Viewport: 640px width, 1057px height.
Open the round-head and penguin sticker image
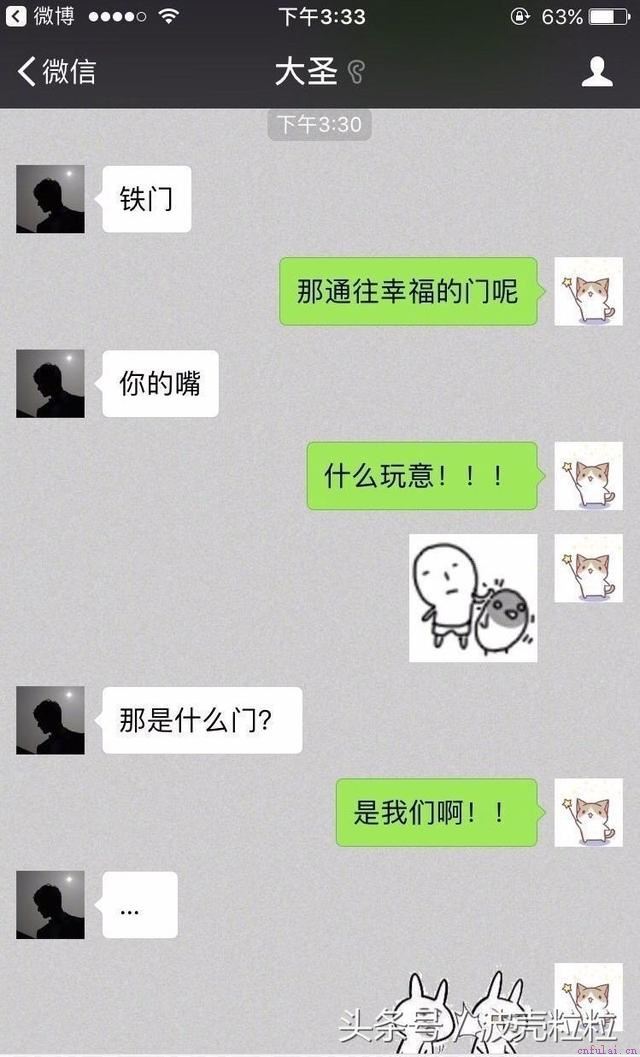click(473, 598)
